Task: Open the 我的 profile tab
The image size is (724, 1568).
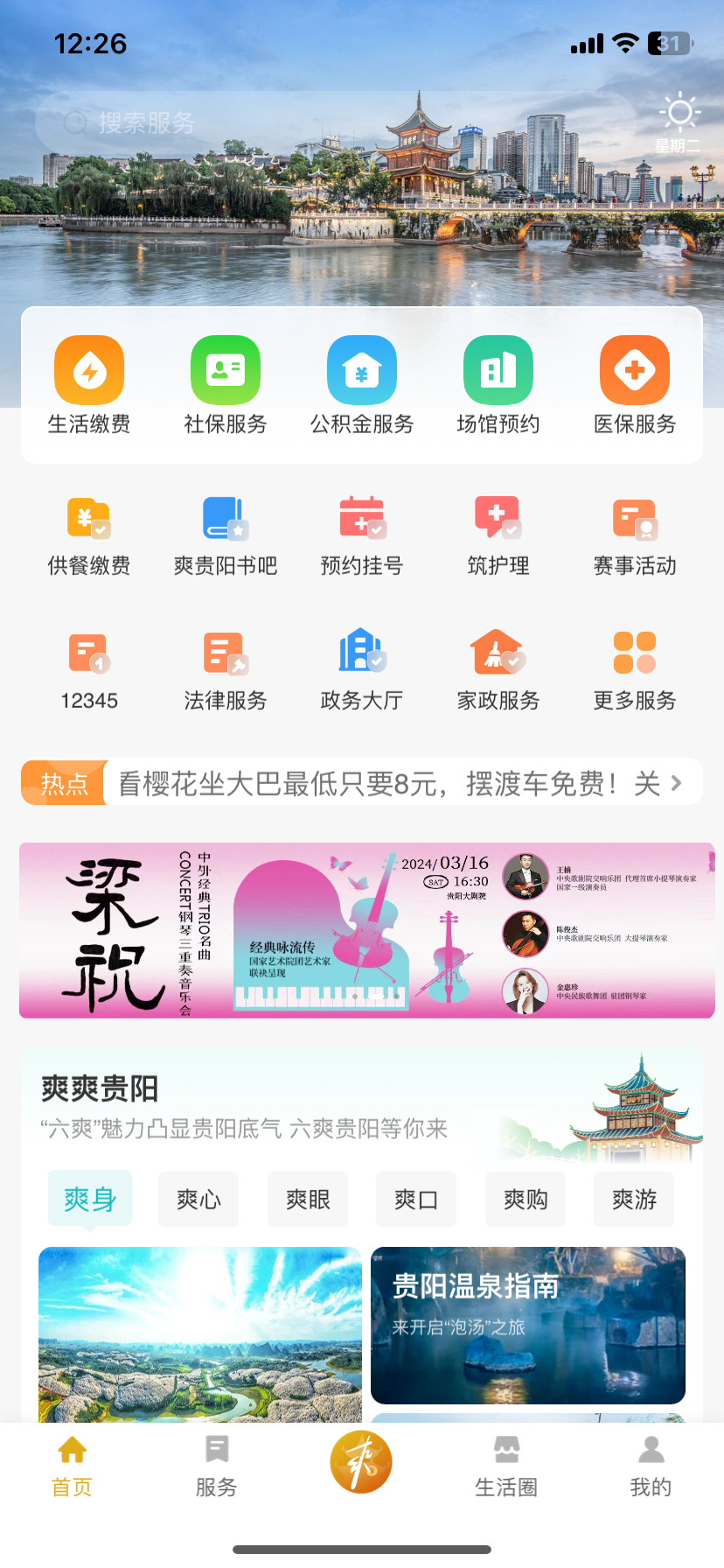Action: click(651, 1465)
